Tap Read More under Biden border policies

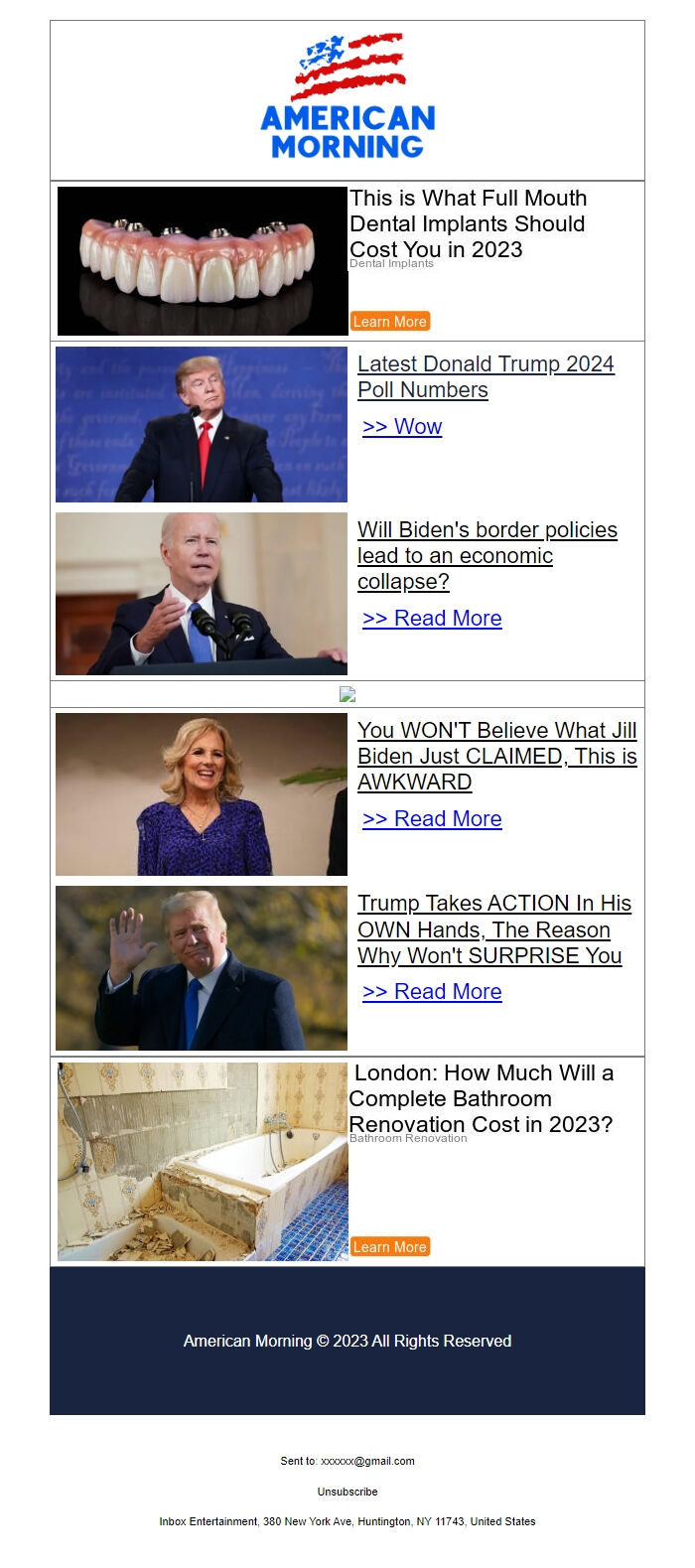pyautogui.click(x=432, y=619)
